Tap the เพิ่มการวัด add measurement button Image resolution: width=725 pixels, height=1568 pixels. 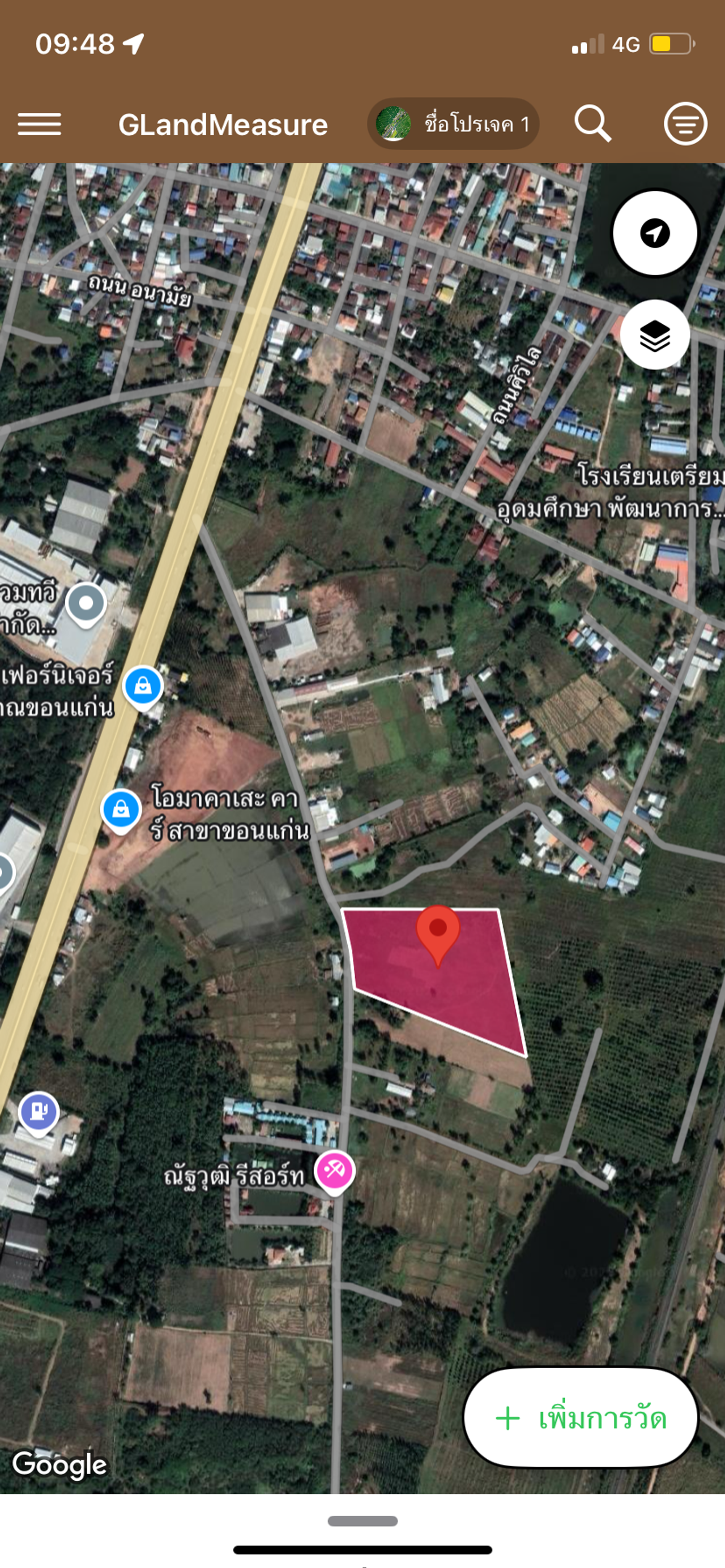(x=580, y=1417)
